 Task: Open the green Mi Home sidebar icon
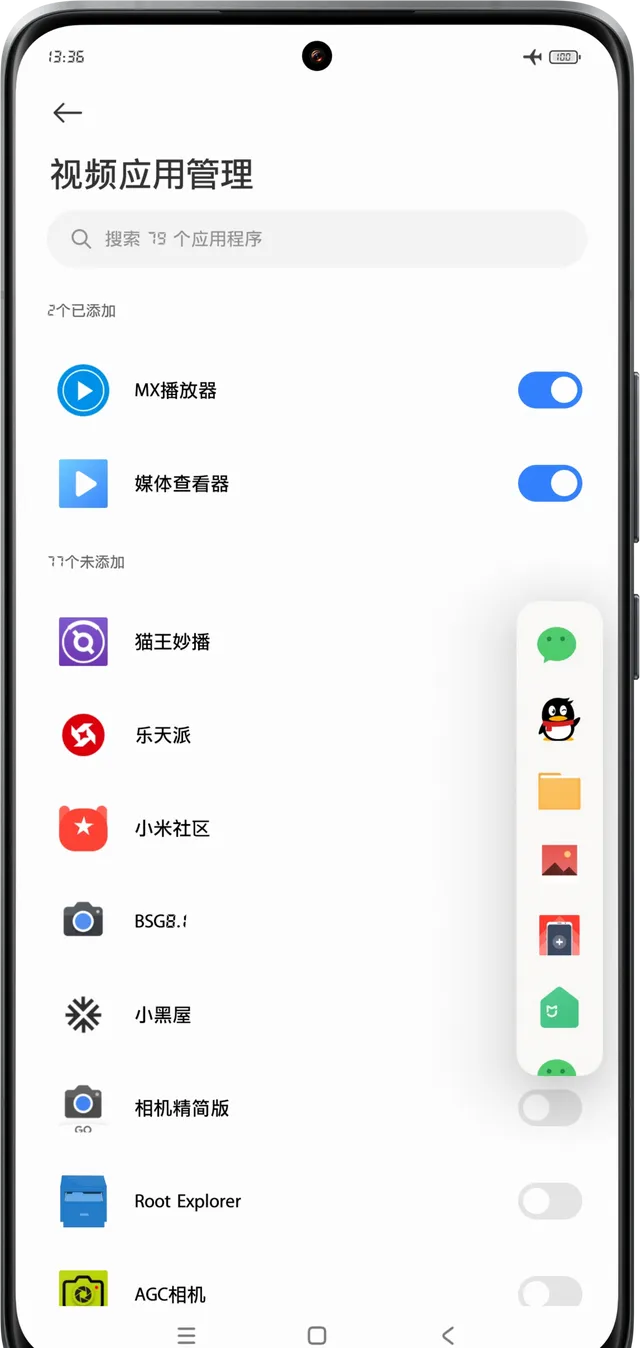point(559,1009)
